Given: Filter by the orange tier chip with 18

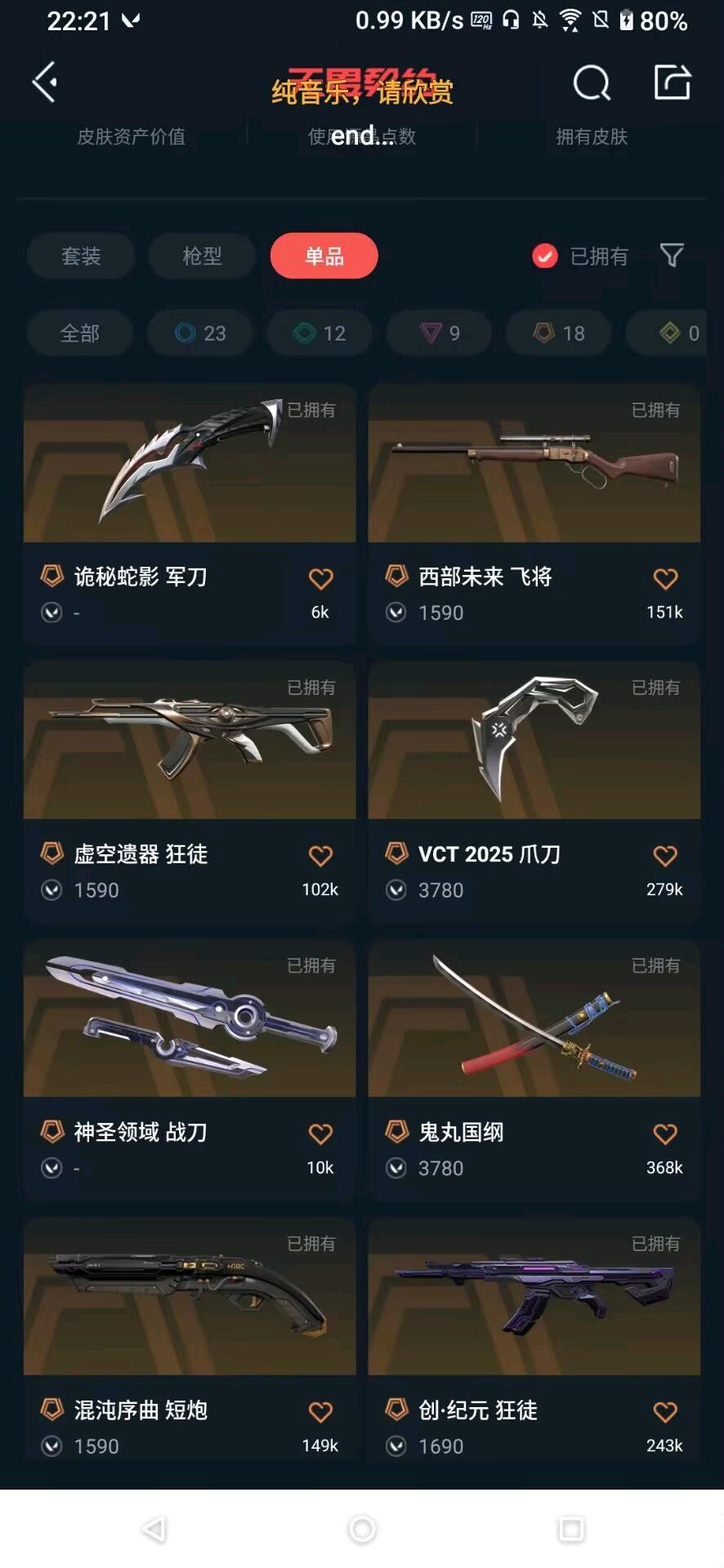Looking at the screenshot, I should coord(559,333).
